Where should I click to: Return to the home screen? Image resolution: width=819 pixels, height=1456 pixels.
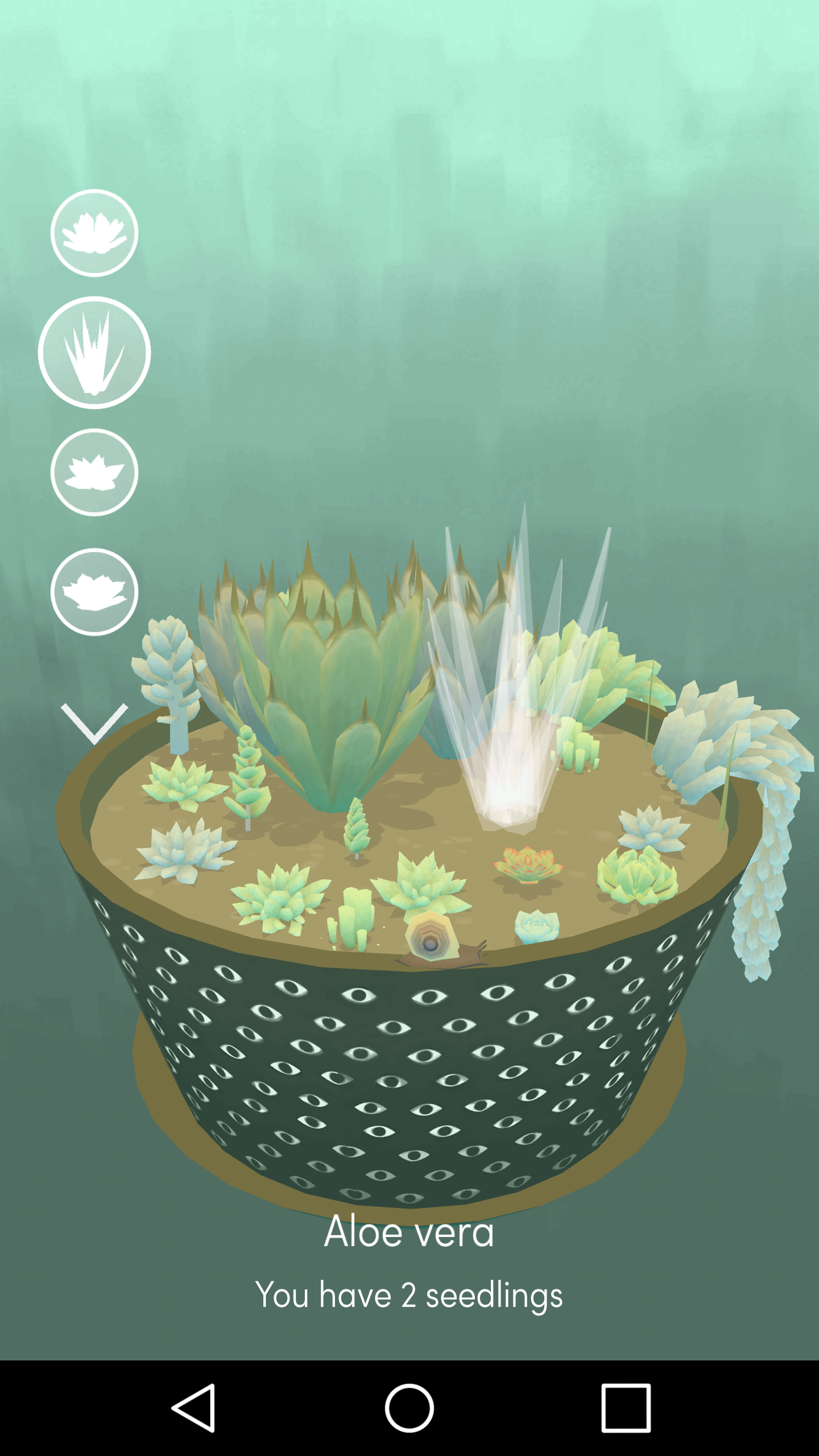pyautogui.click(x=409, y=1408)
